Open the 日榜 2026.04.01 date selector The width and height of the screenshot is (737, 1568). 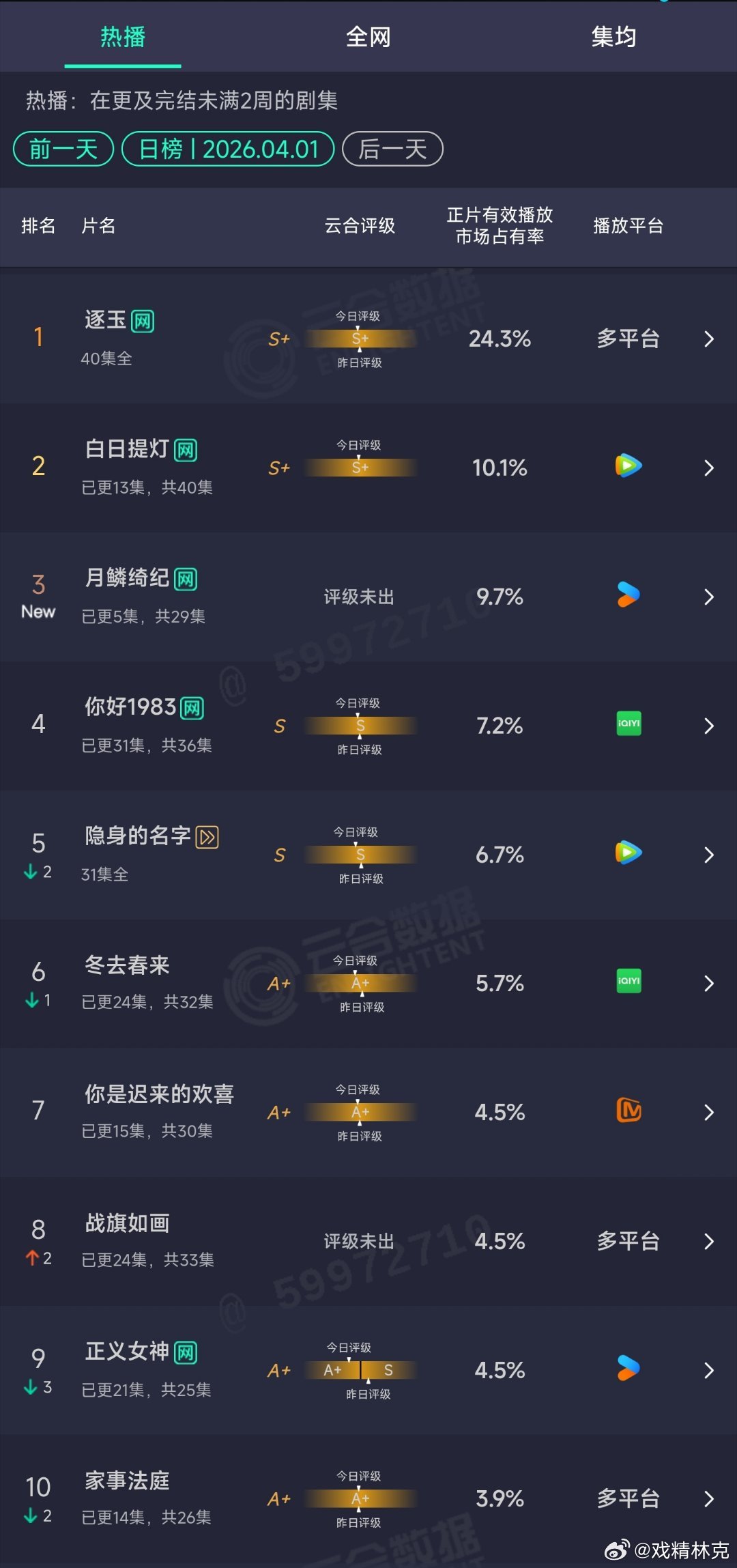click(227, 149)
